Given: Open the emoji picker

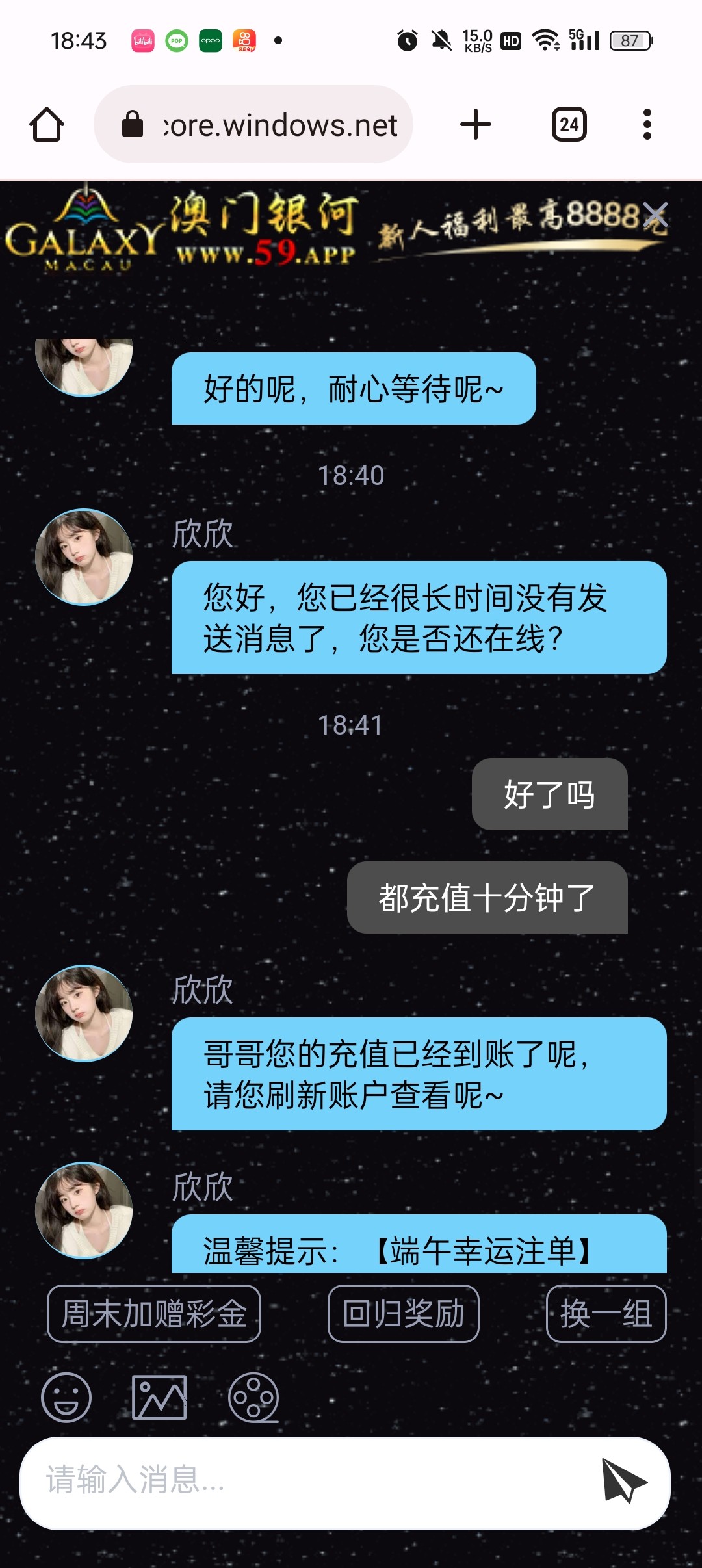Looking at the screenshot, I should 66,1397.
